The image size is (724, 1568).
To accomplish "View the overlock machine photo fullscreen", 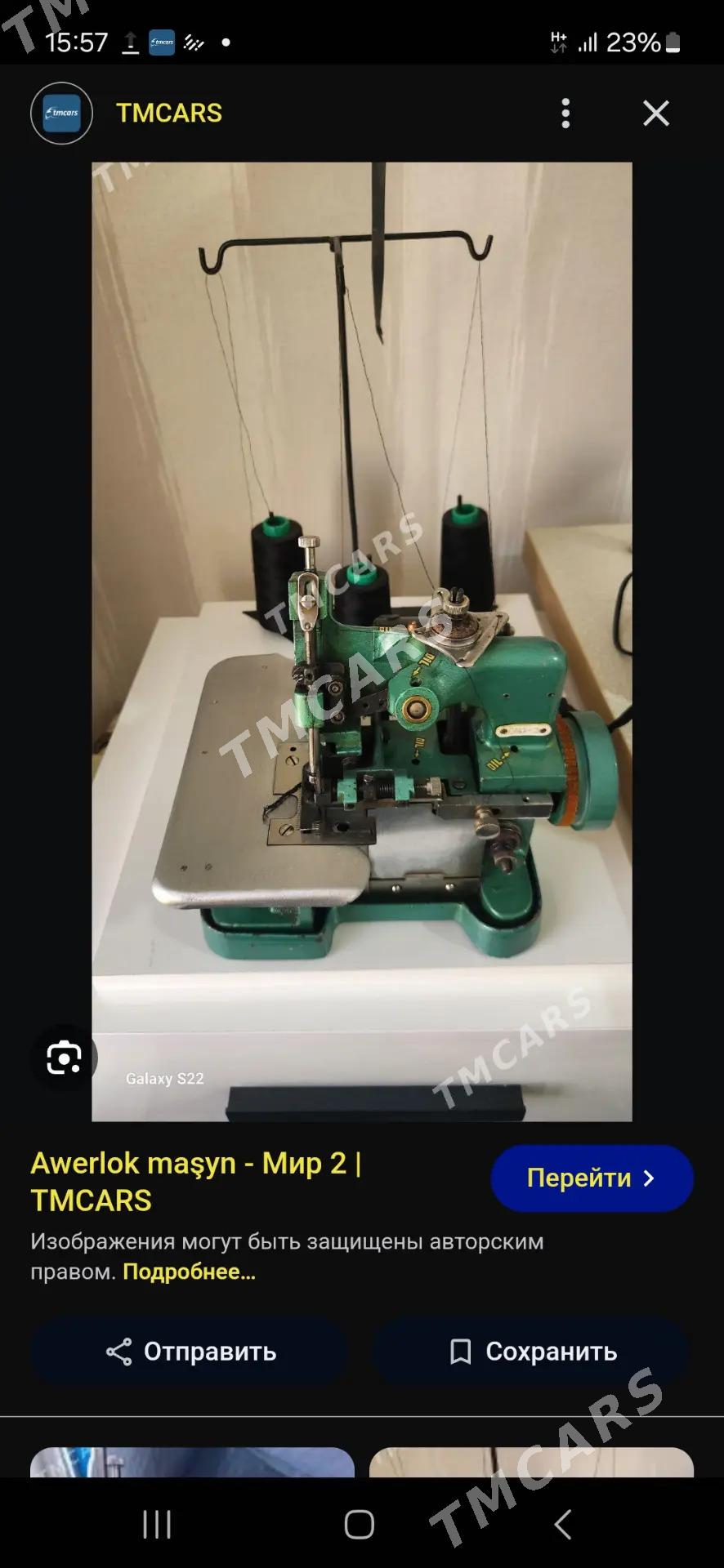I will (x=361, y=641).
